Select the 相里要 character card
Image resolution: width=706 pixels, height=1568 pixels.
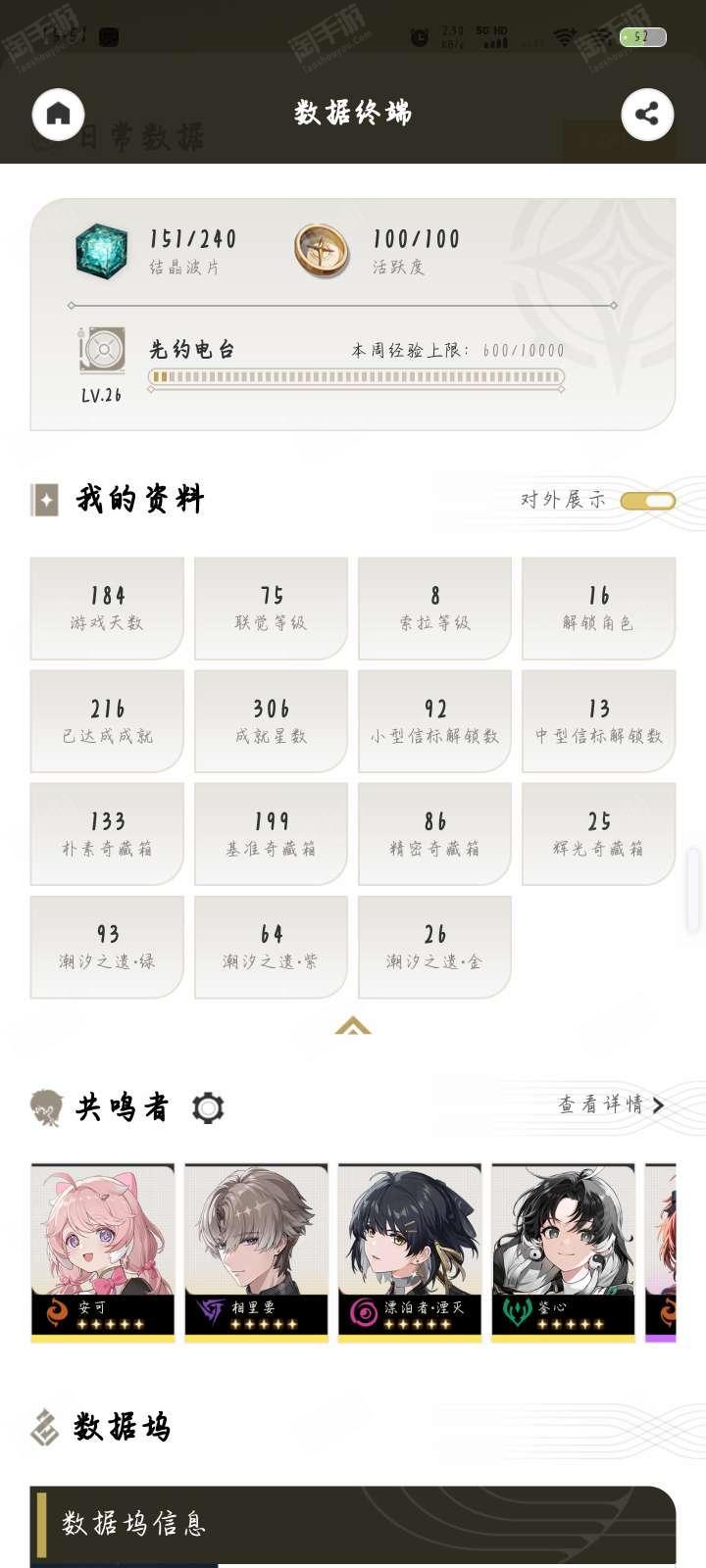click(x=256, y=1251)
